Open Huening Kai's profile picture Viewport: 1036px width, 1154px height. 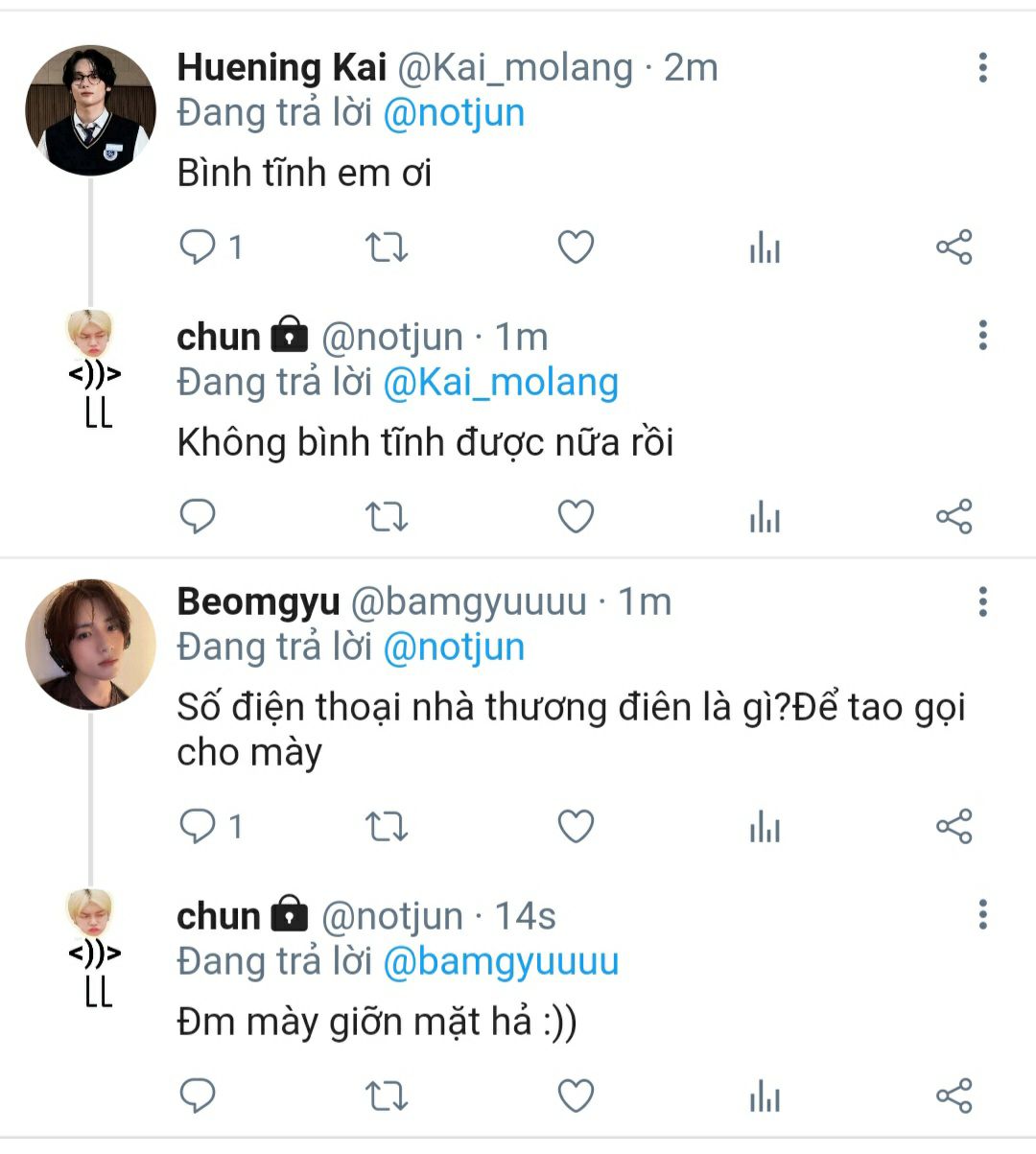90,110
